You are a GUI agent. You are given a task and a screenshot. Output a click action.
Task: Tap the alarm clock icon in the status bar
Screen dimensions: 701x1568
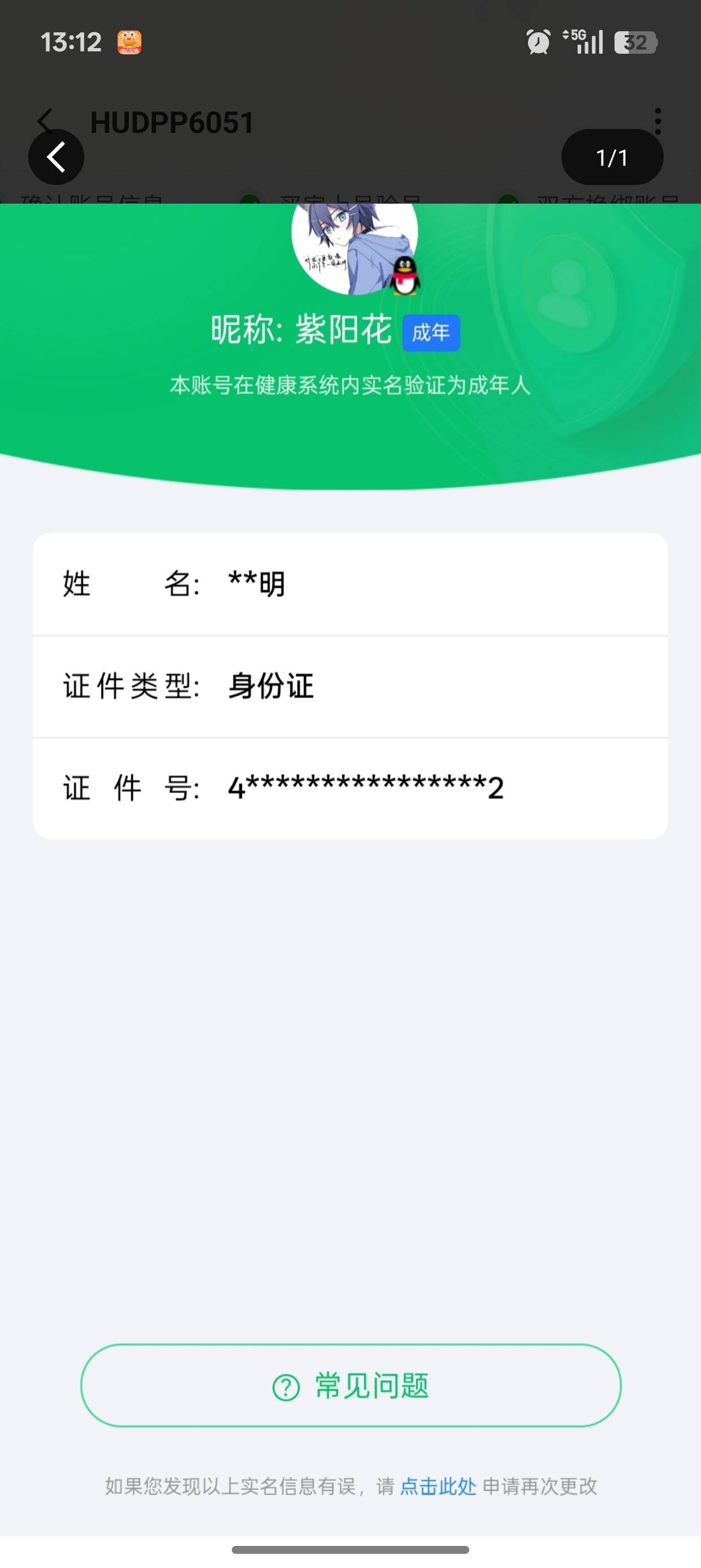[x=538, y=40]
